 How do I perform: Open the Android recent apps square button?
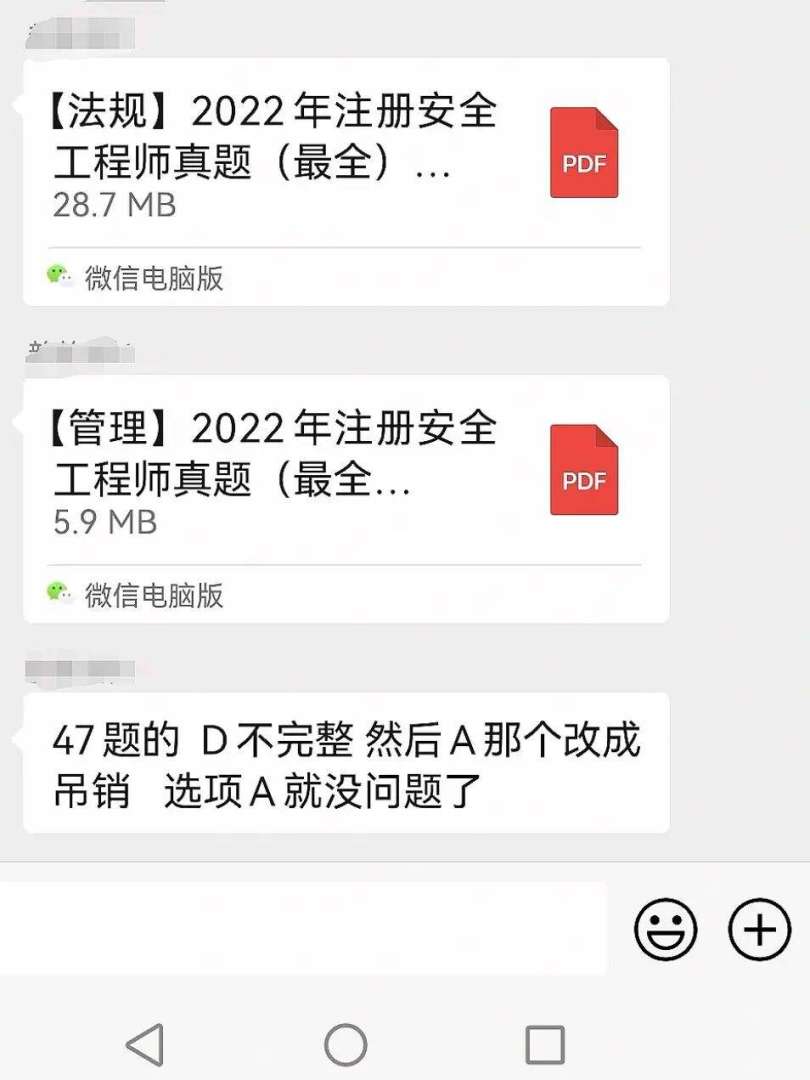(x=544, y=1042)
